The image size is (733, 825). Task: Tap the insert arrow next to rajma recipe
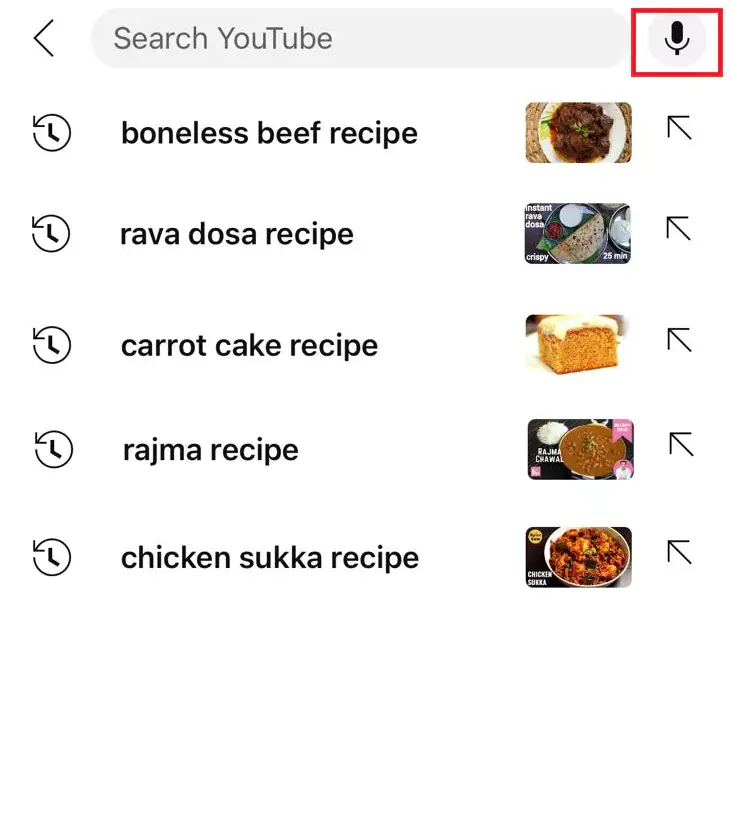[x=681, y=445]
